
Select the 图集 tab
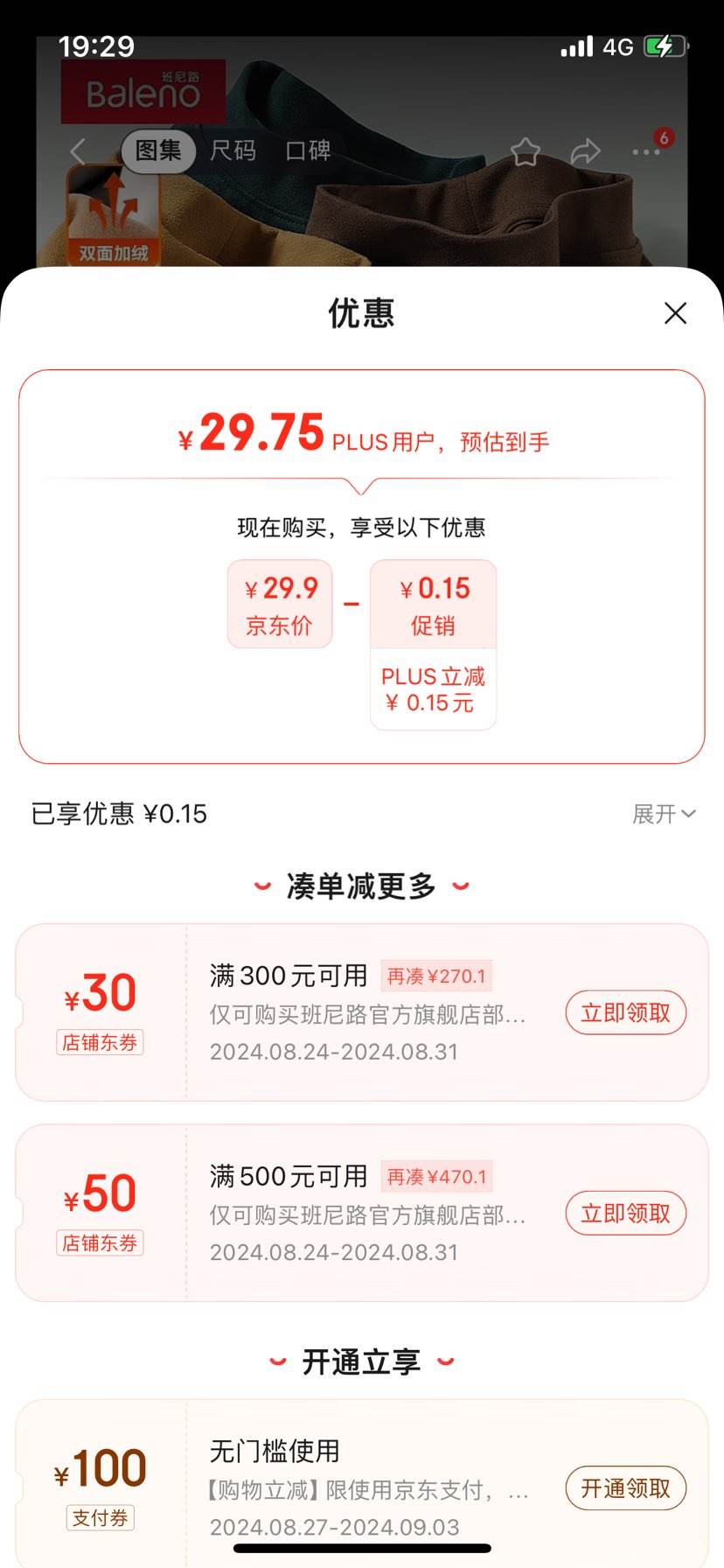[x=158, y=151]
